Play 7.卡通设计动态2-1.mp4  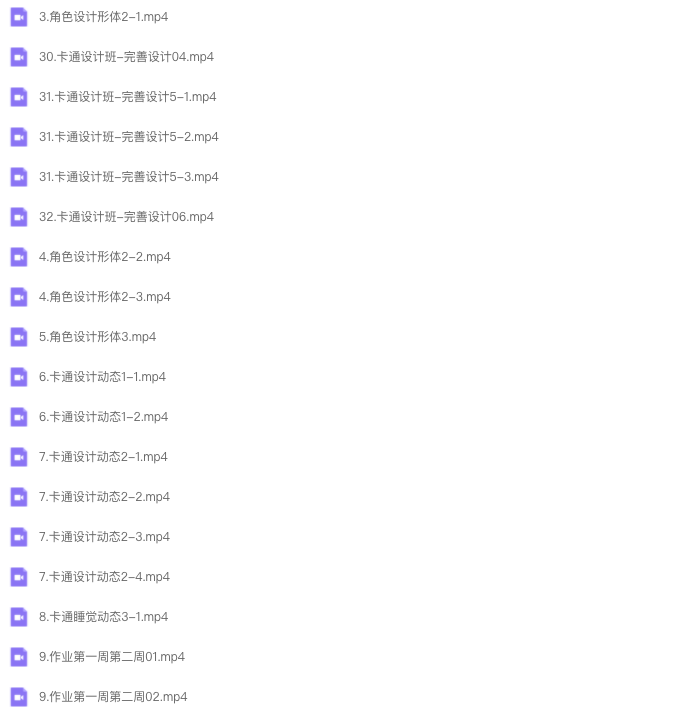pos(103,457)
